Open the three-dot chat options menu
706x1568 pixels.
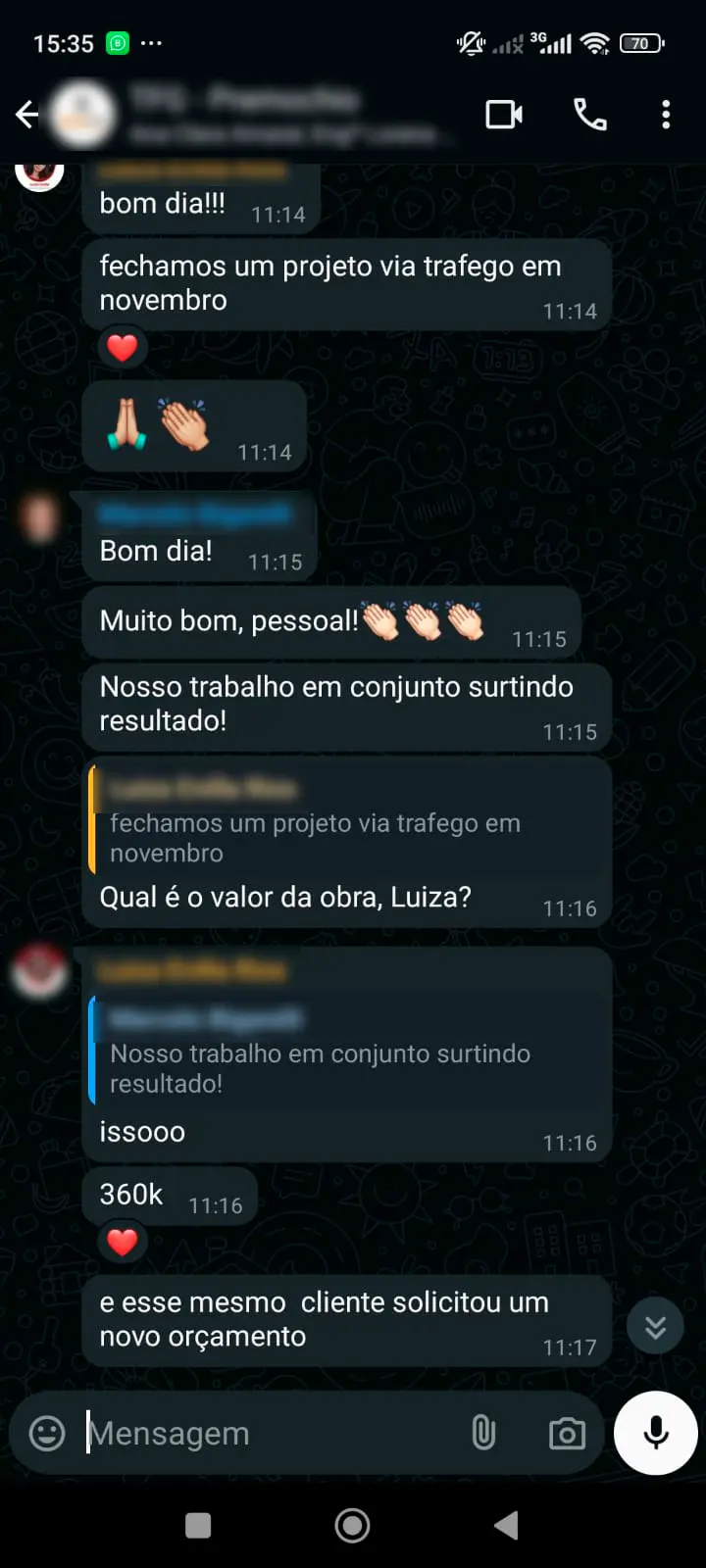point(666,115)
